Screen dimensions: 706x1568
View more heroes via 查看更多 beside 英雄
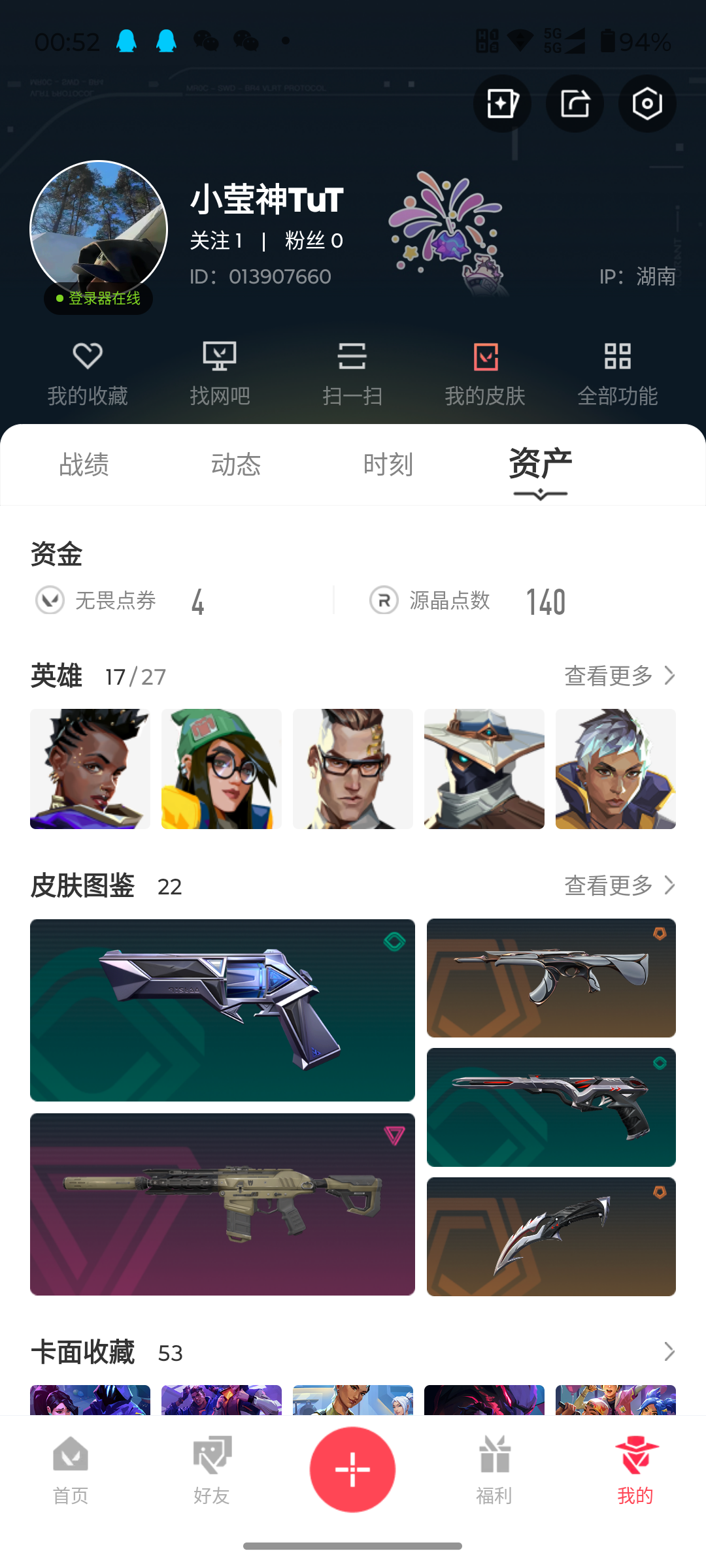pyautogui.click(x=619, y=676)
